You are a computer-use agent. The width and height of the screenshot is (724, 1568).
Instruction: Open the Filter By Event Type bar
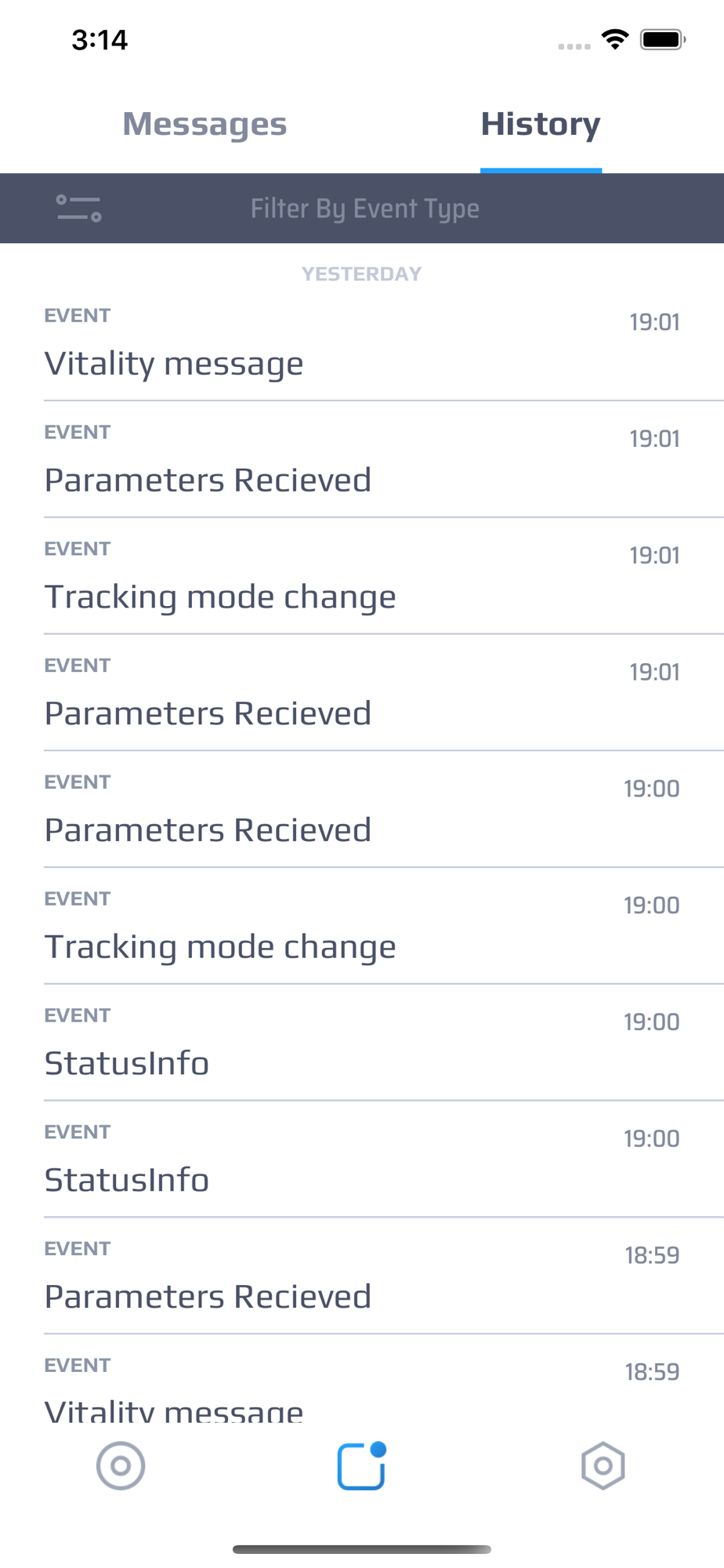362,209
